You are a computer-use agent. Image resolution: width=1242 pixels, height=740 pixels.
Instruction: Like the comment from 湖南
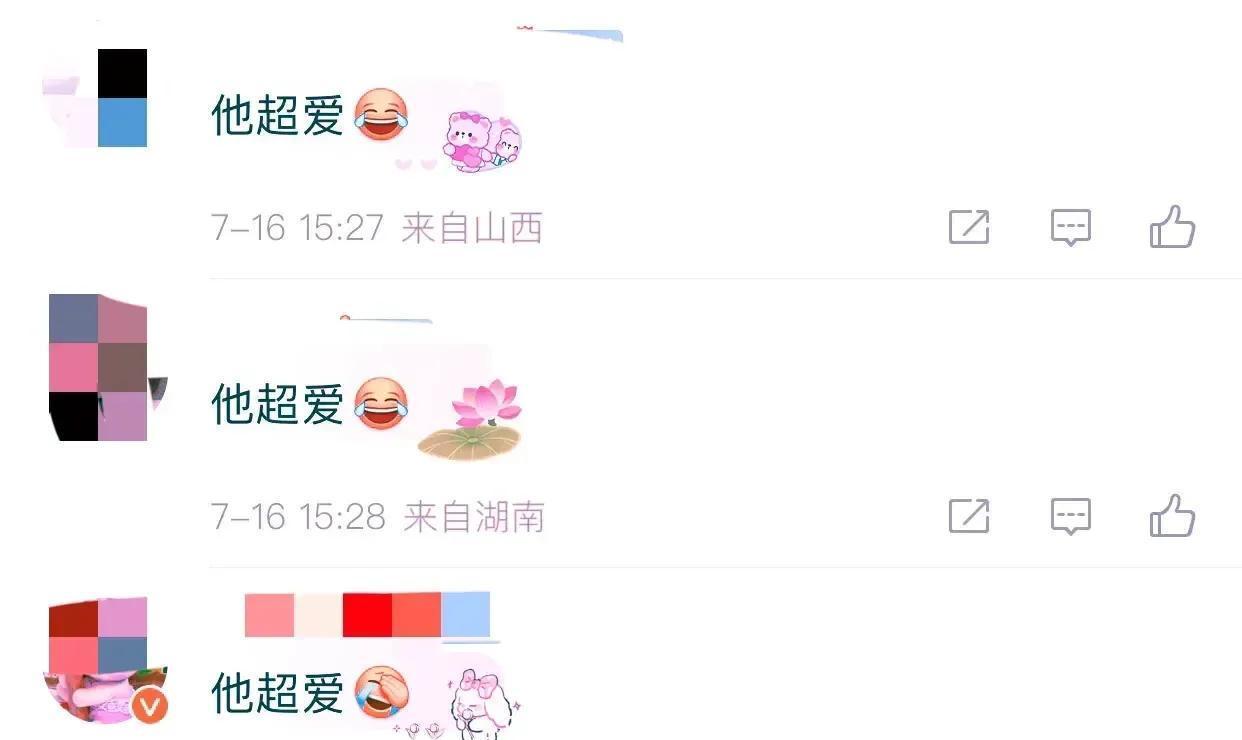click(1172, 516)
